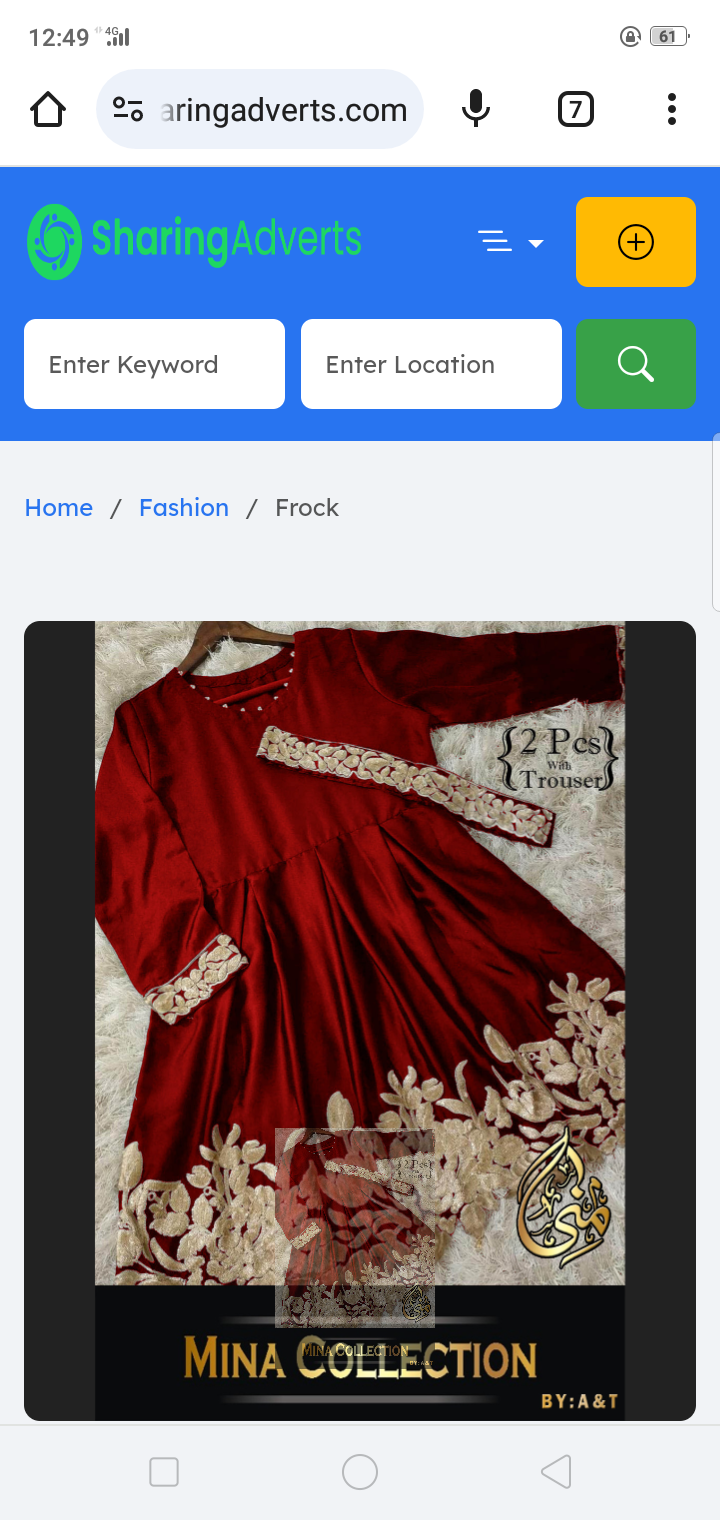The width and height of the screenshot is (720, 1520).
Task: Start voice search with the microphone
Action: [476, 109]
